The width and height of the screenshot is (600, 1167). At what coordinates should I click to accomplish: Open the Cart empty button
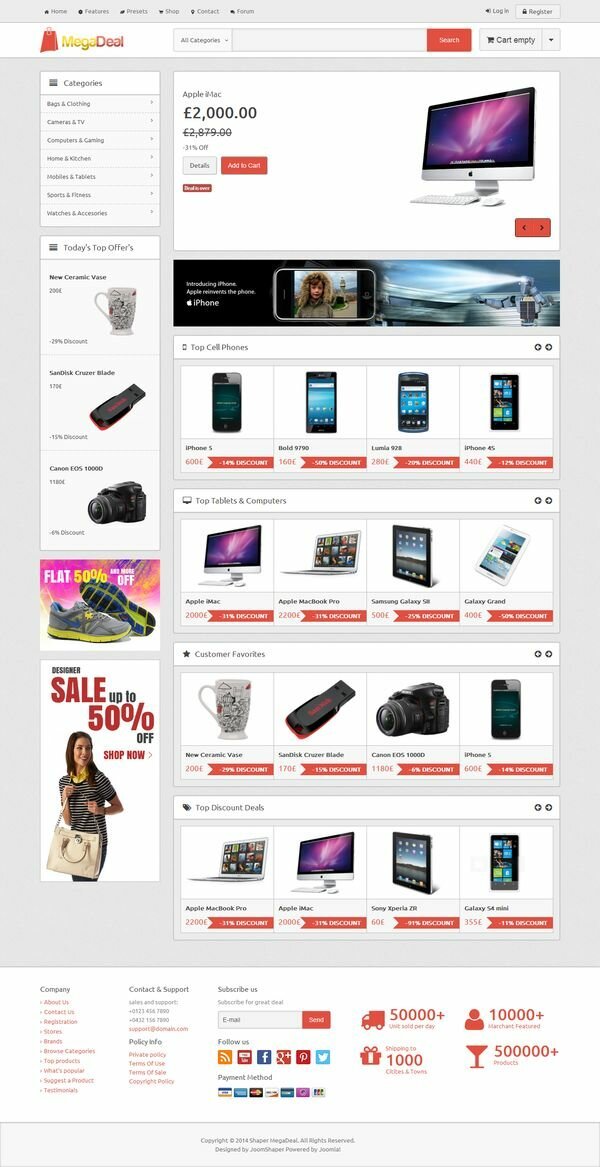tap(510, 40)
